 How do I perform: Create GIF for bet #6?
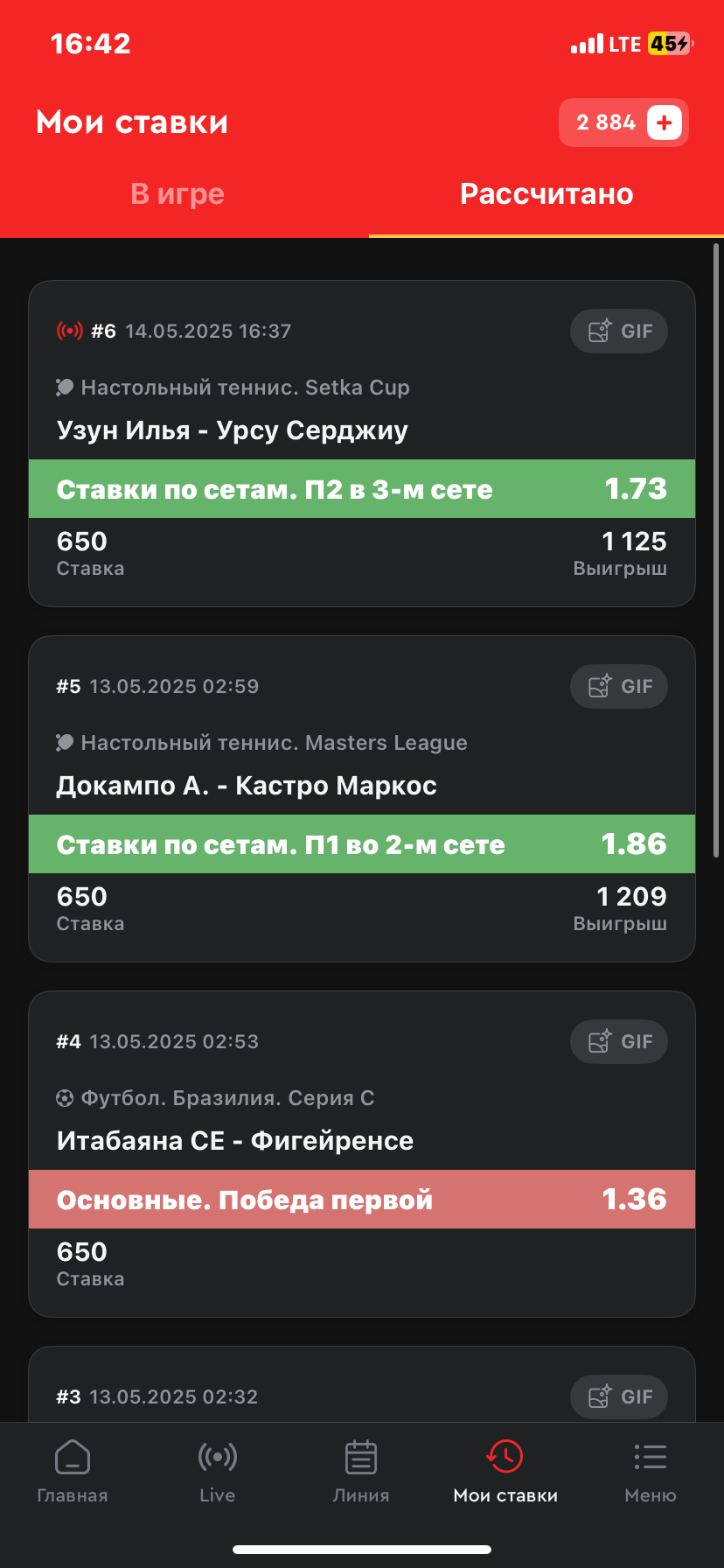[619, 332]
